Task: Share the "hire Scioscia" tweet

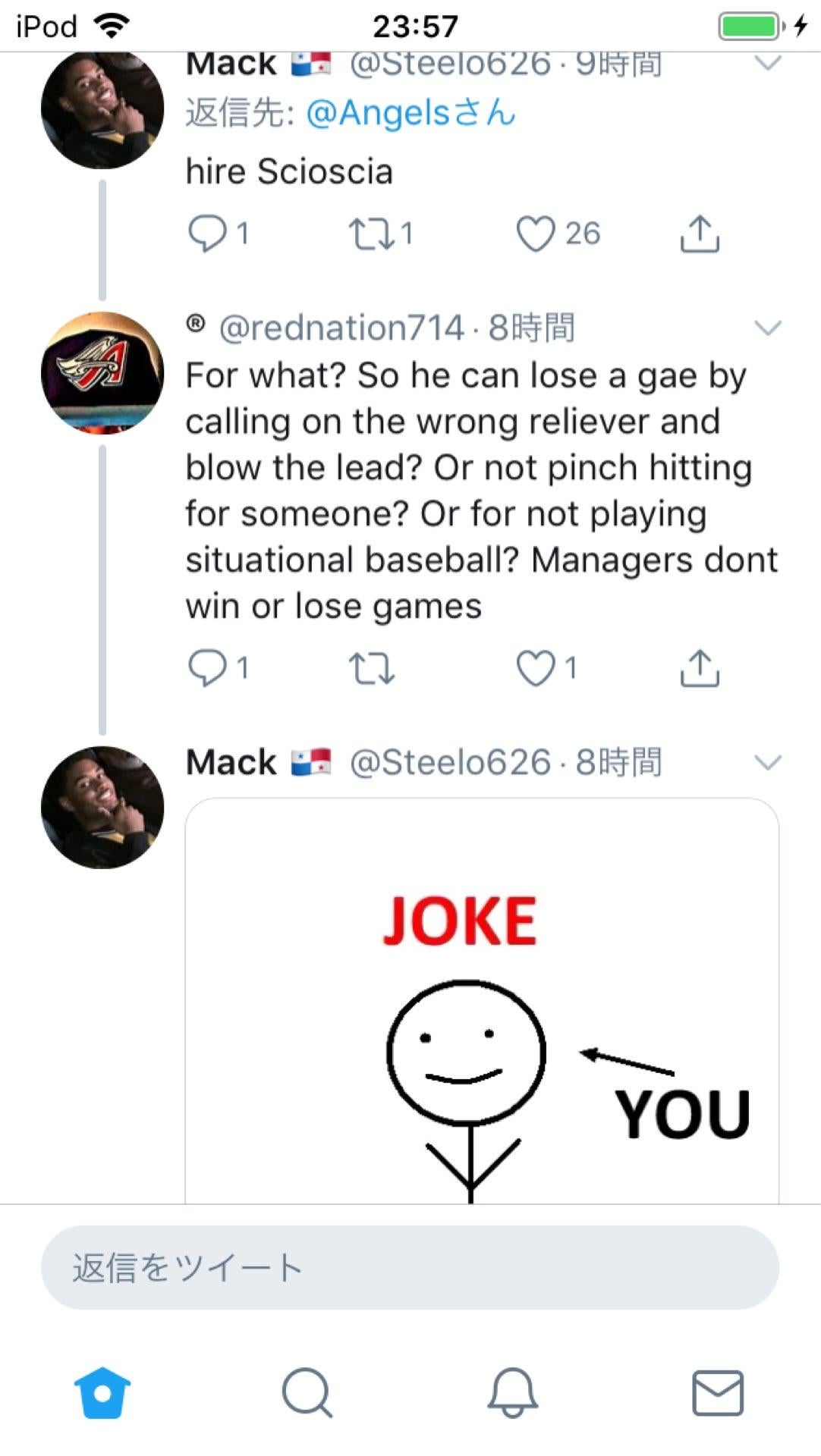Action: coord(699,234)
